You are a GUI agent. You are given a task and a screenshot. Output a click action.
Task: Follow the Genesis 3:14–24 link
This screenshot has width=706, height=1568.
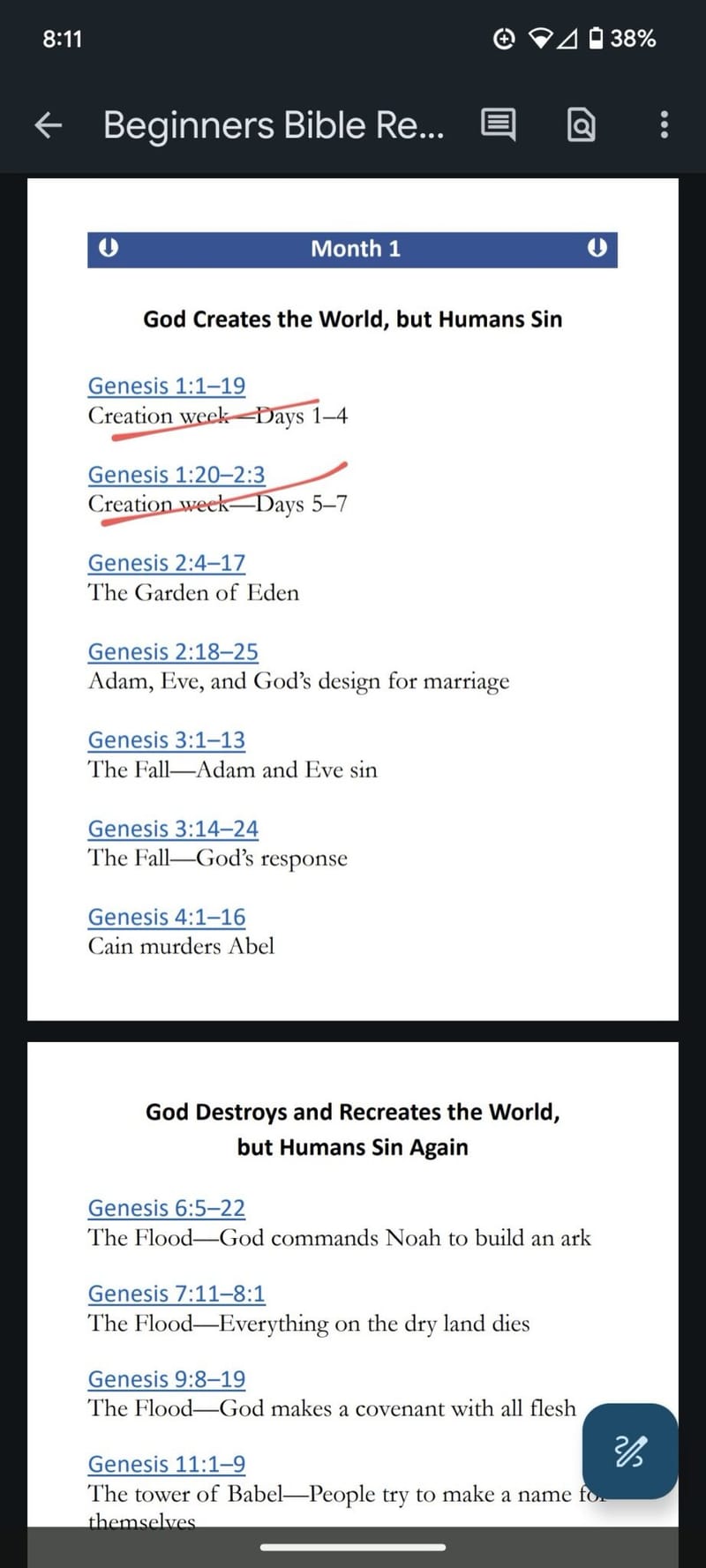[x=173, y=829]
